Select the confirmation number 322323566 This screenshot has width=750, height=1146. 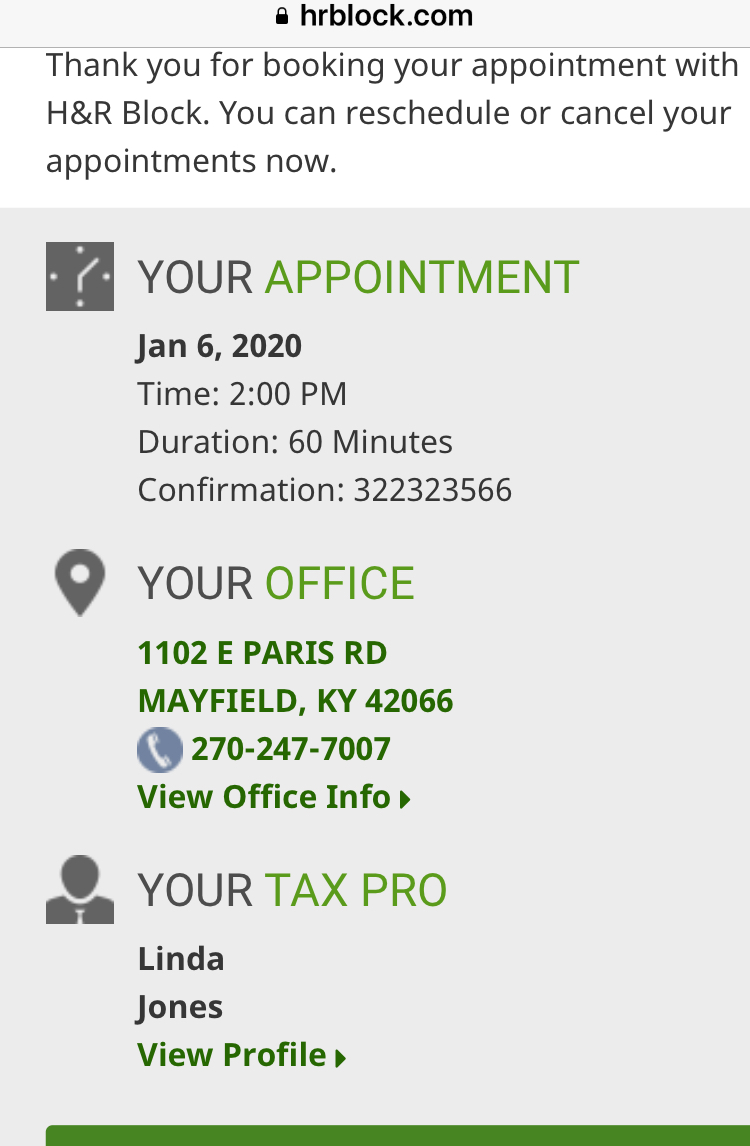pyautogui.click(x=324, y=490)
